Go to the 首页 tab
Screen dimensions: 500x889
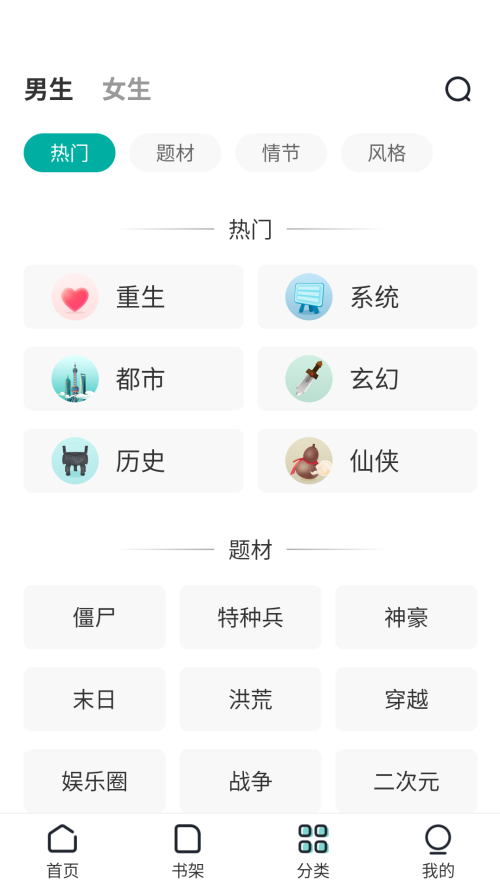pos(62,851)
